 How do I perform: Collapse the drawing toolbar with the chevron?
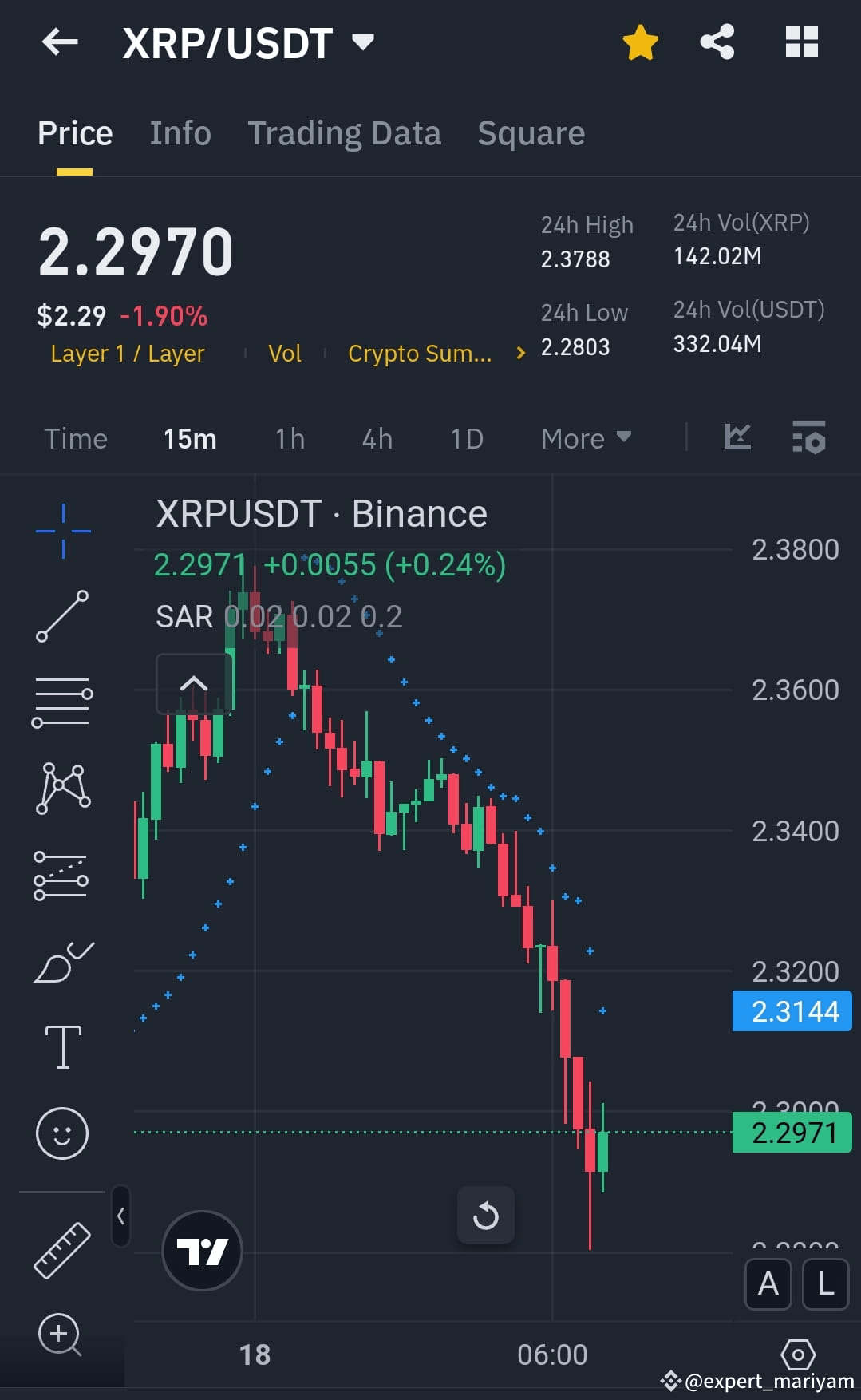(120, 1215)
